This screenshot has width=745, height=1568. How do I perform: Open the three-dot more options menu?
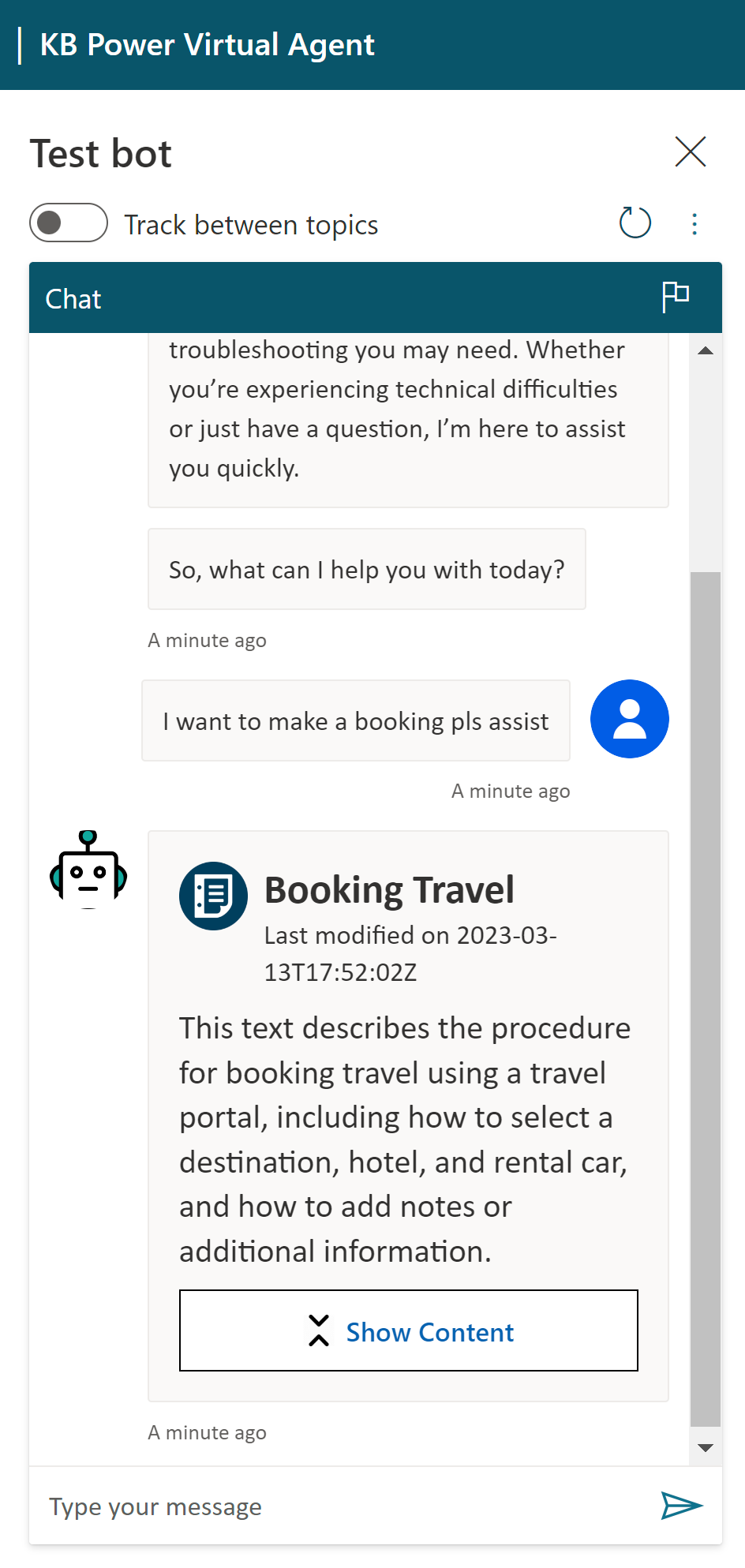[x=694, y=224]
